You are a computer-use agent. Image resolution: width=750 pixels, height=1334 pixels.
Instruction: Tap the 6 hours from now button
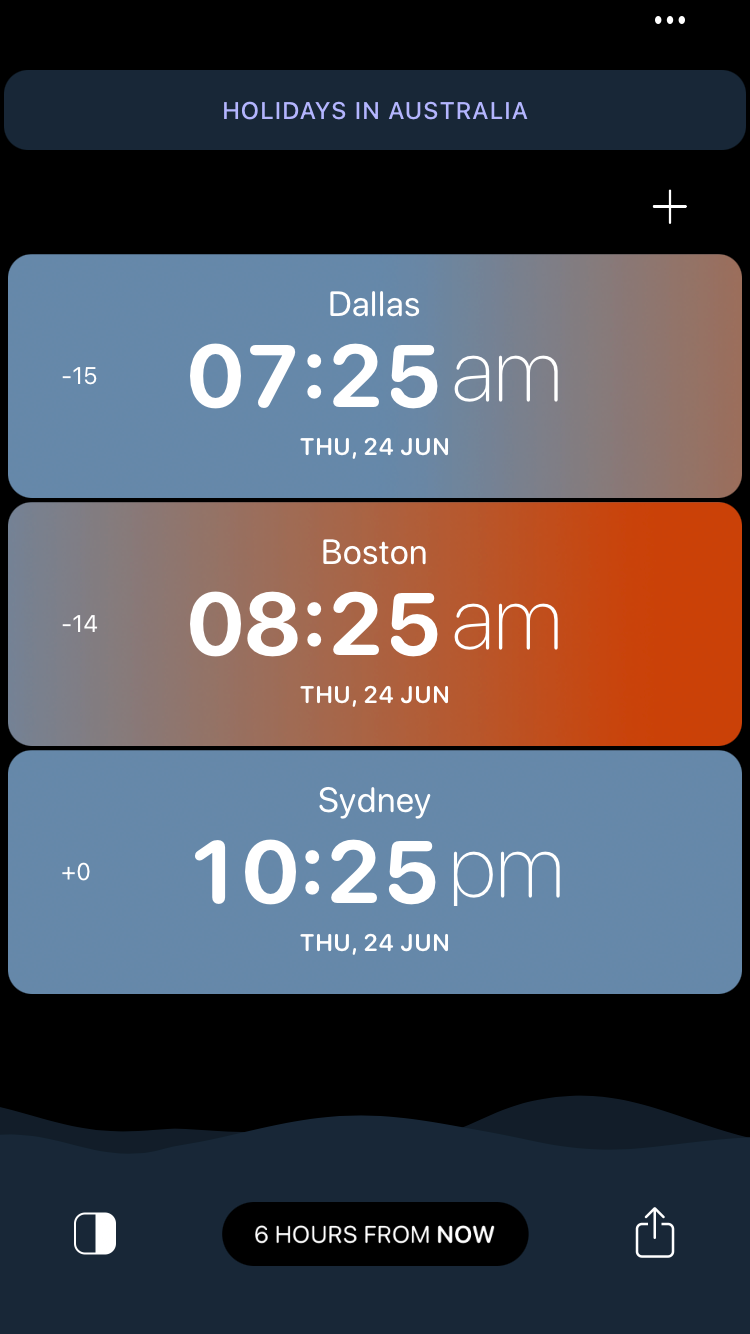point(375,1234)
